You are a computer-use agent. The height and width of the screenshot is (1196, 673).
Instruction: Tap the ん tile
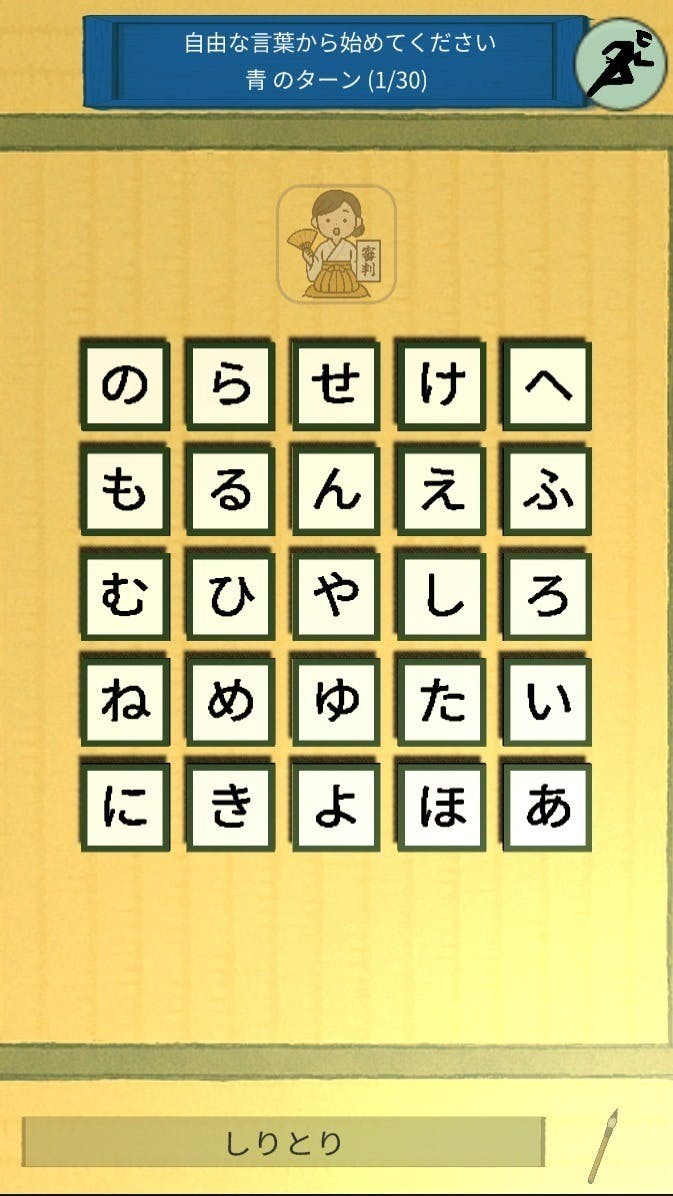tap(336, 490)
